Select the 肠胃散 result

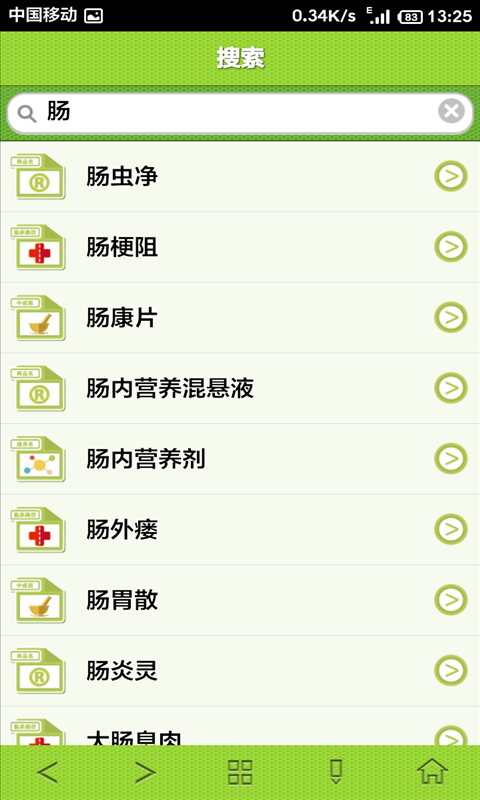(240, 600)
